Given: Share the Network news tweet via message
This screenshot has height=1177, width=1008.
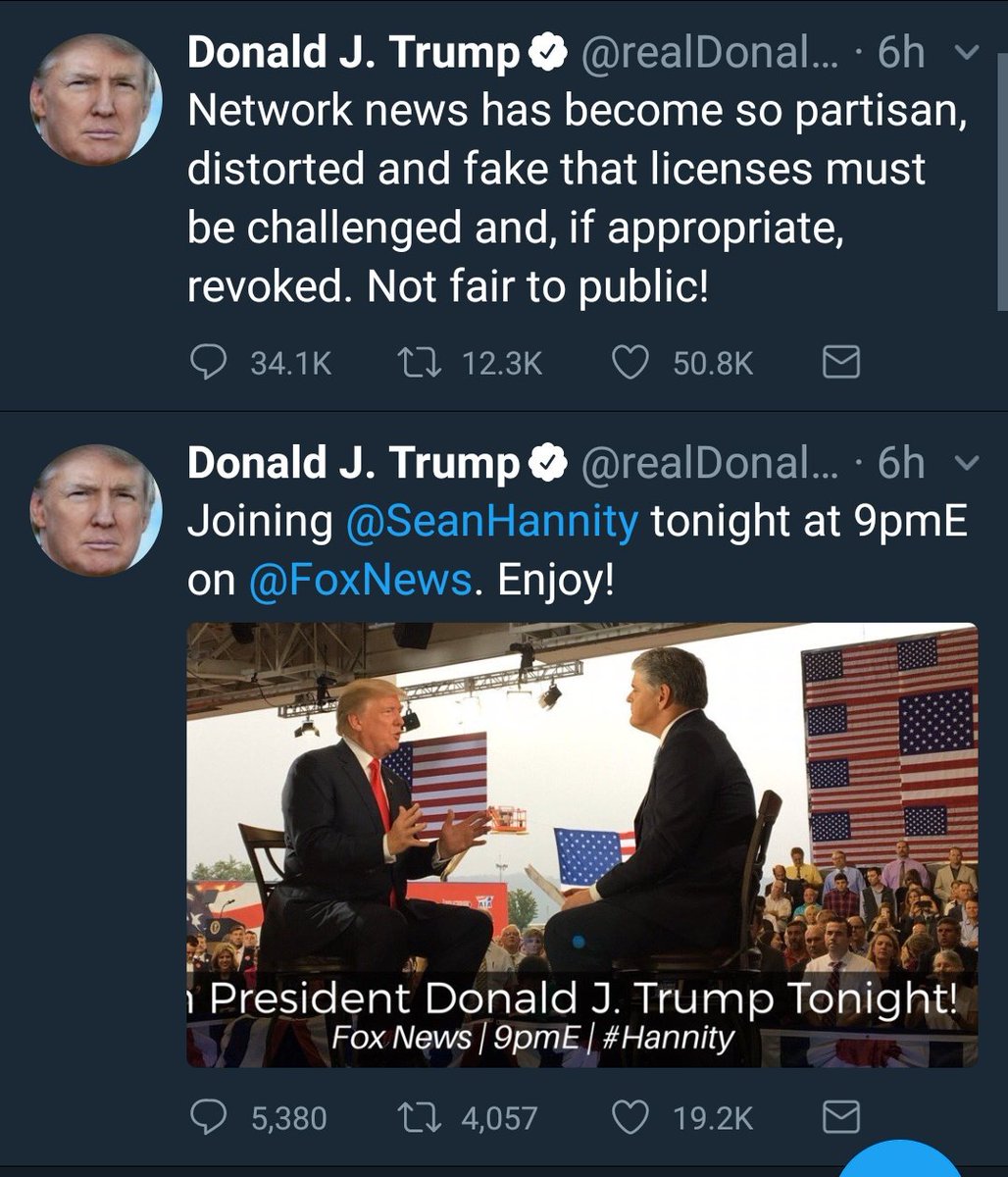Looking at the screenshot, I should coord(839,364).
